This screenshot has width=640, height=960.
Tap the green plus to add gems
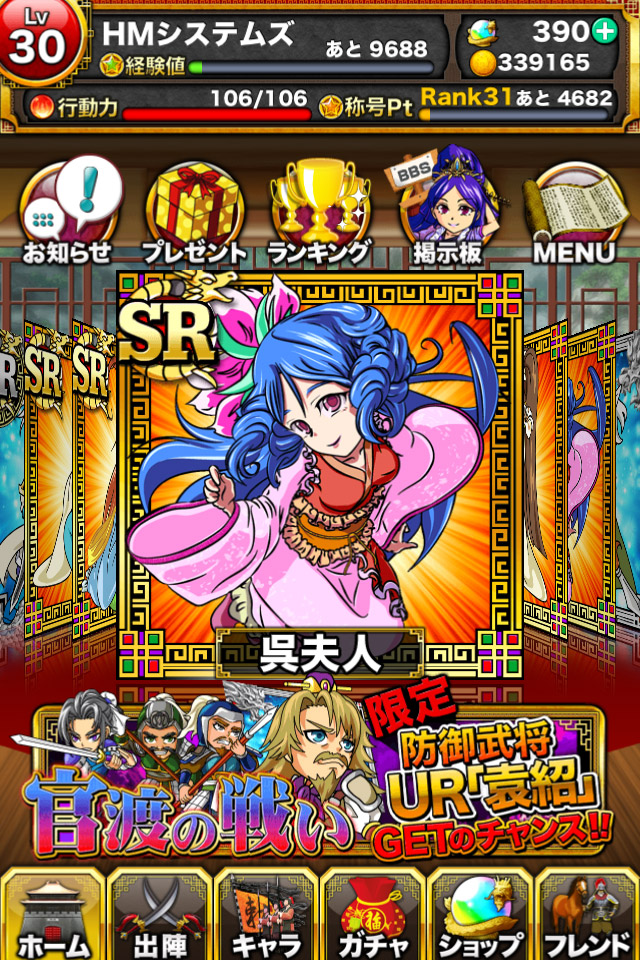[x=604, y=31]
